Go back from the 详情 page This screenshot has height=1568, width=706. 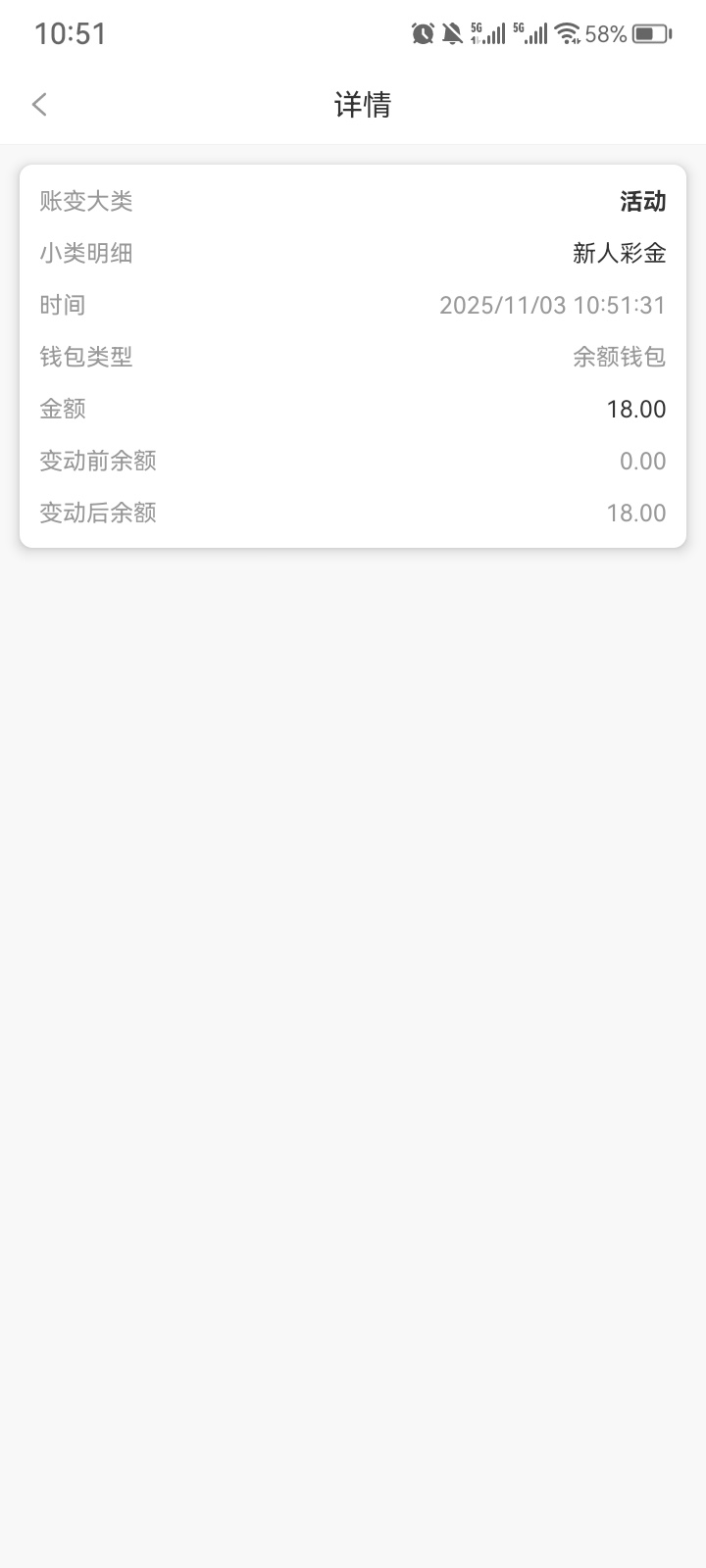tap(39, 105)
